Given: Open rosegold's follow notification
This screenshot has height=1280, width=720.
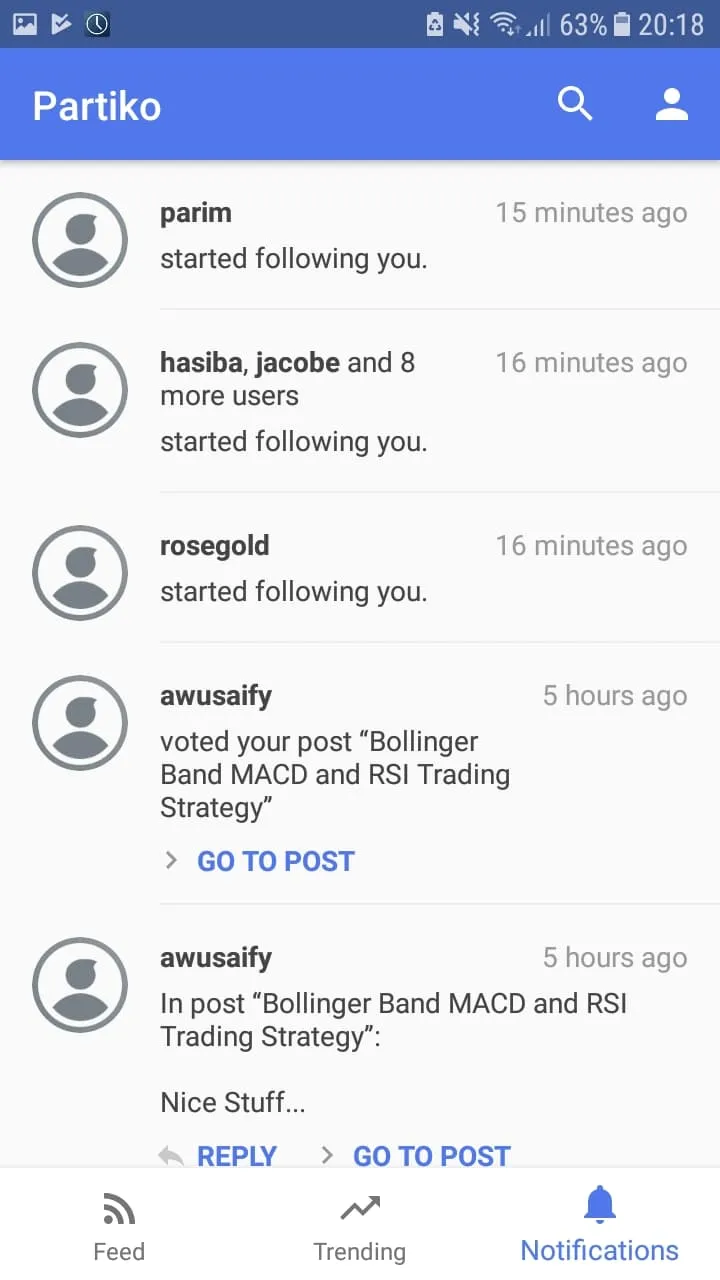Looking at the screenshot, I should (360, 567).
